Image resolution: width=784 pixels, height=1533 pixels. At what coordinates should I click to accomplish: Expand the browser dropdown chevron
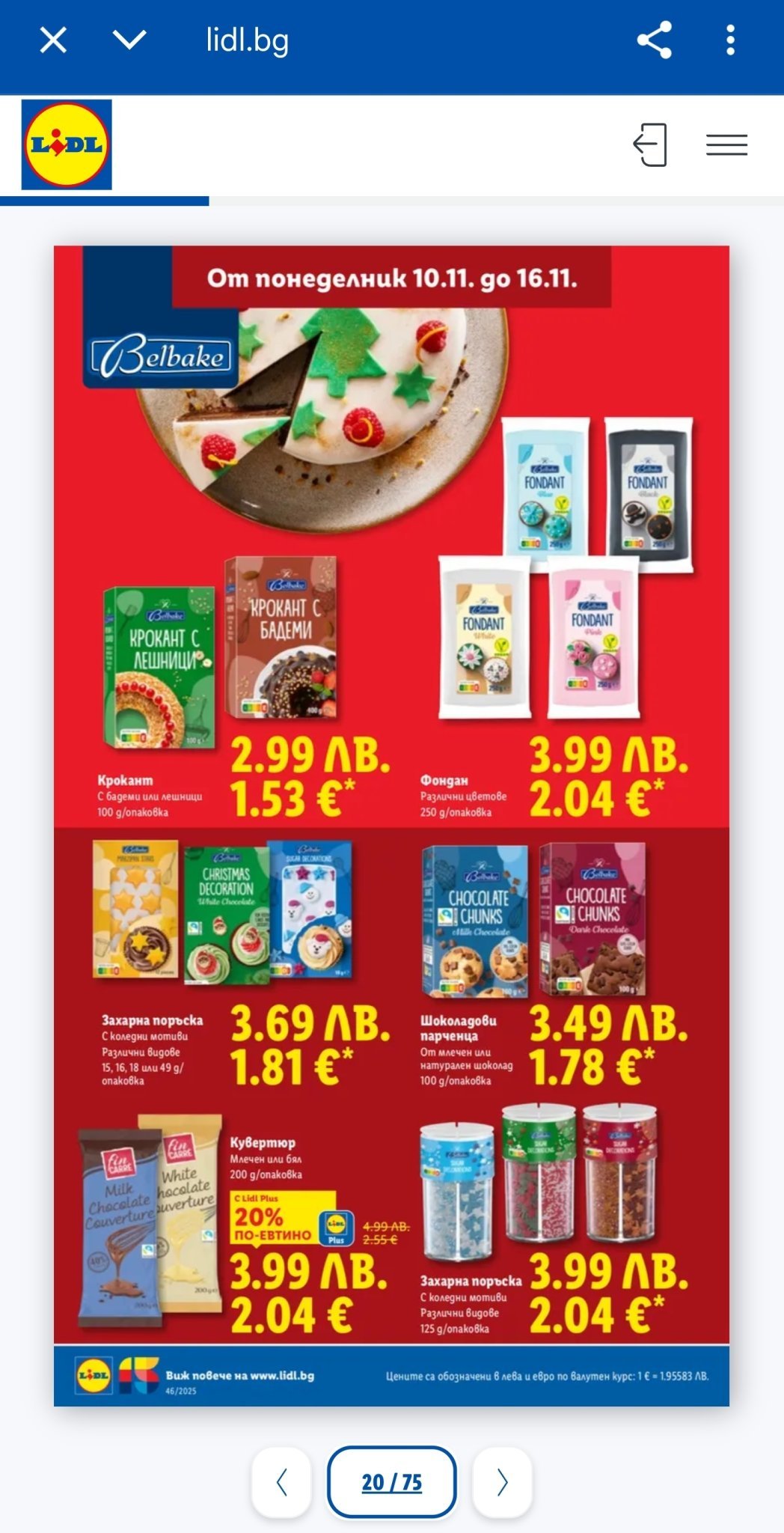(129, 39)
